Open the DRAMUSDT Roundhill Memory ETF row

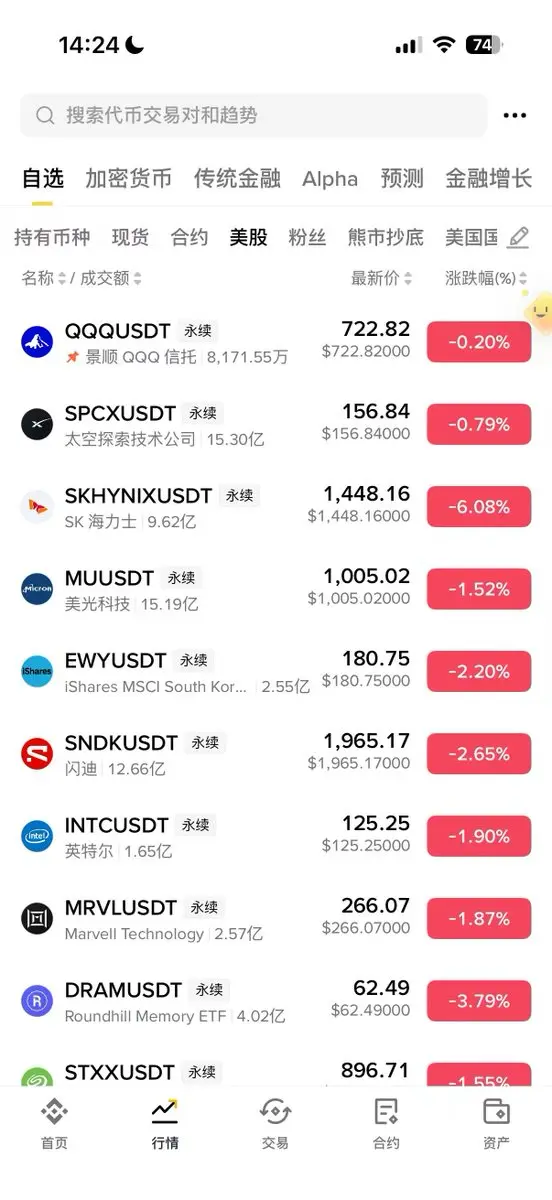tap(276, 1001)
